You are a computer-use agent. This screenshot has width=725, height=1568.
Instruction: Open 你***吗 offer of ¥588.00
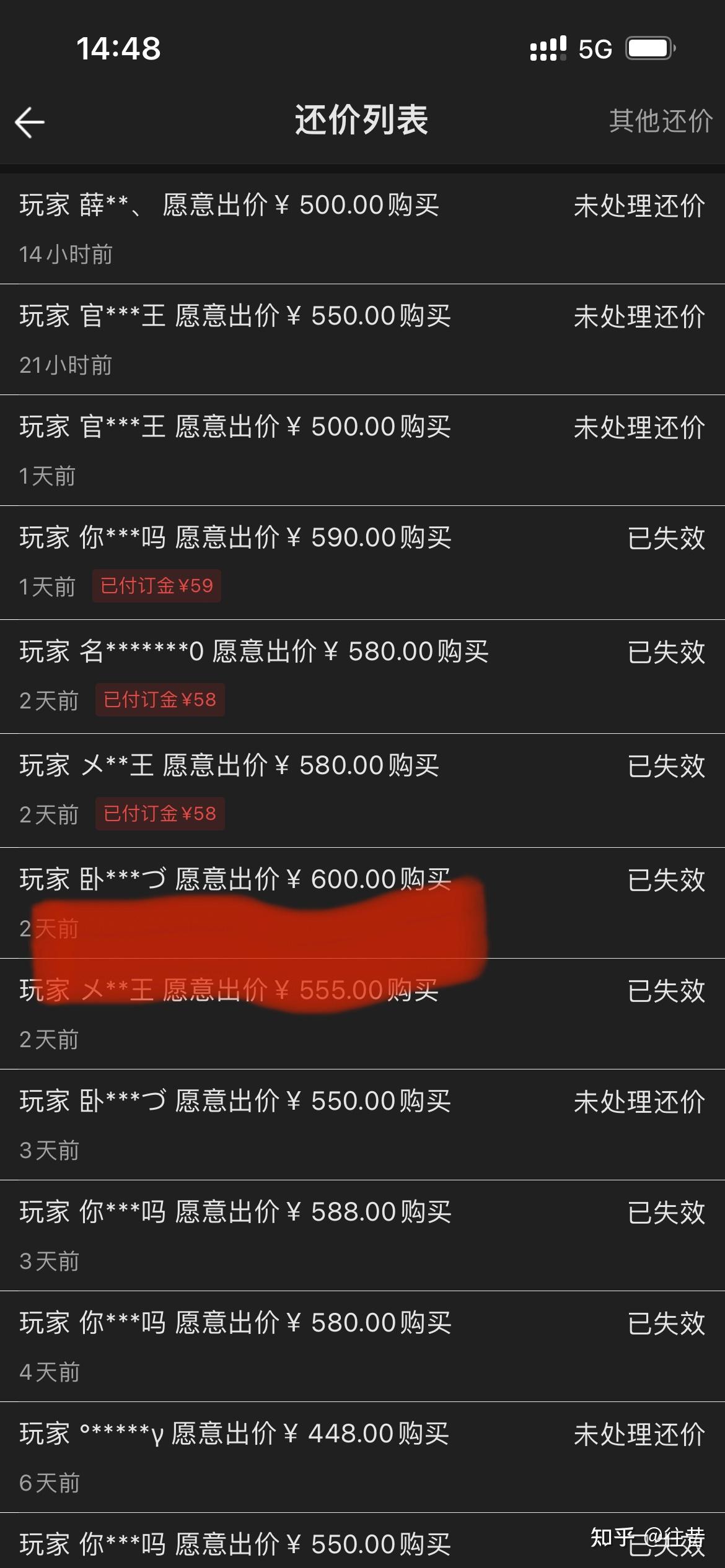[362, 1235]
